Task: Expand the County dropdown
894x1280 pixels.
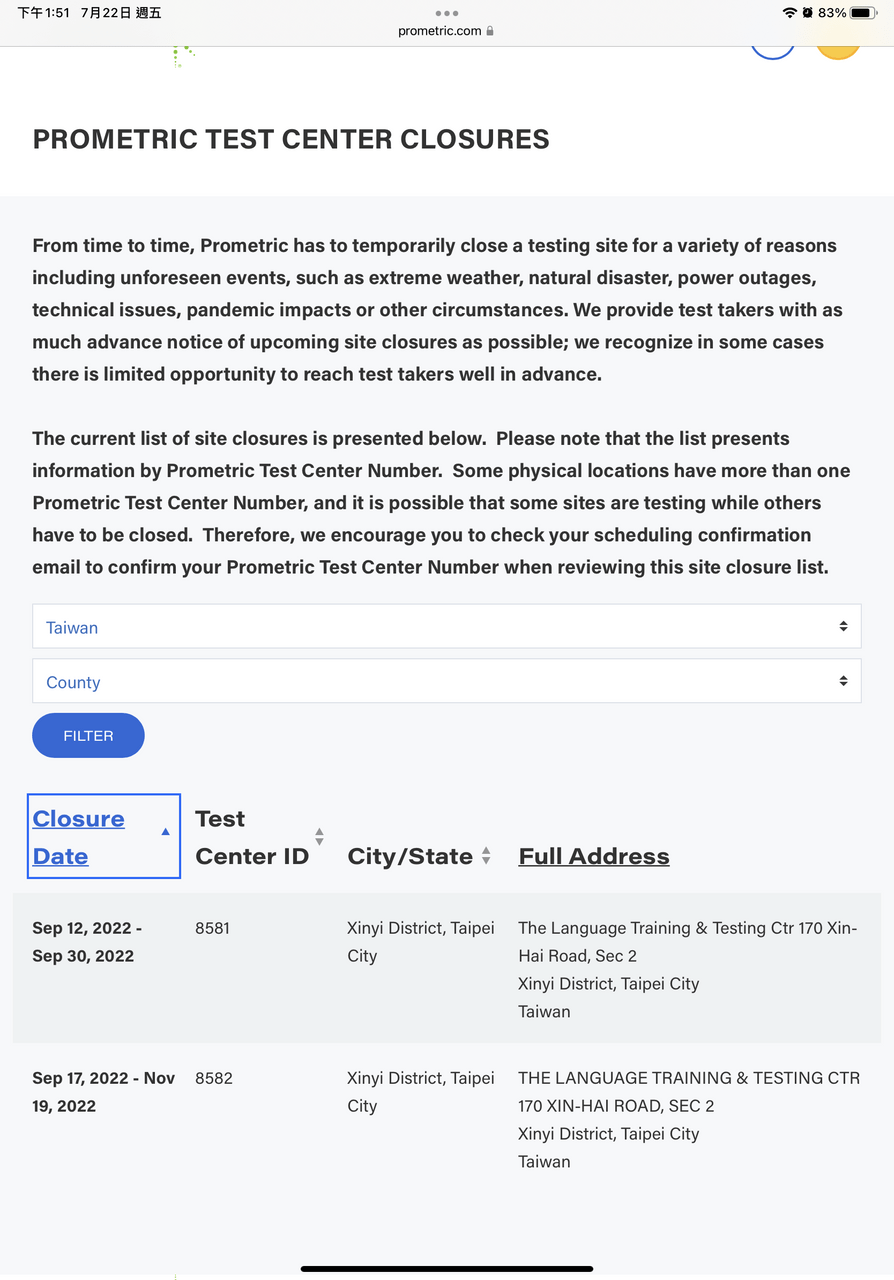Action: coord(446,682)
